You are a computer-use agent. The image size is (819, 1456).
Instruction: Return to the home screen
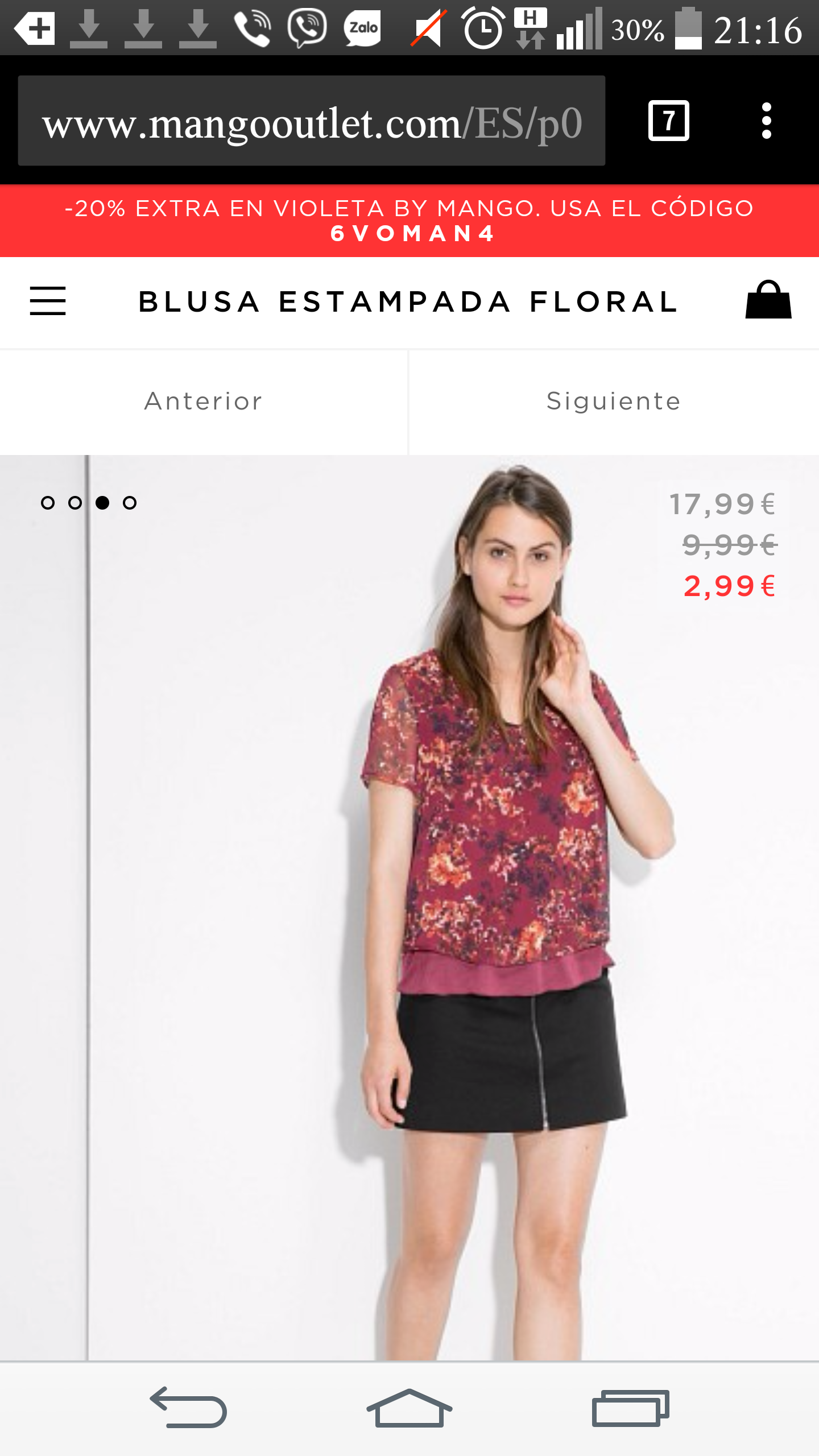(x=409, y=1407)
